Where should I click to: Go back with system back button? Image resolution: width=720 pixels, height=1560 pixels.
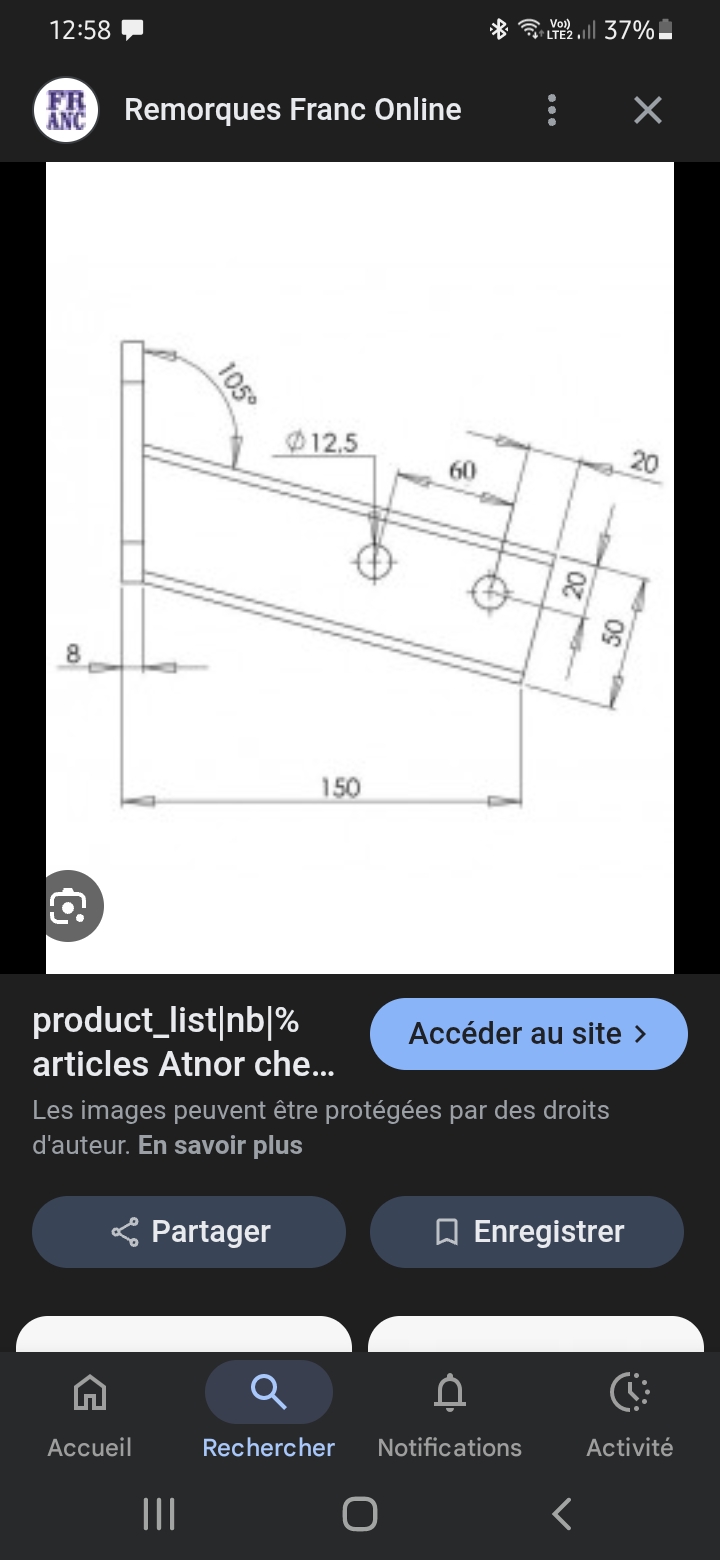point(562,1513)
